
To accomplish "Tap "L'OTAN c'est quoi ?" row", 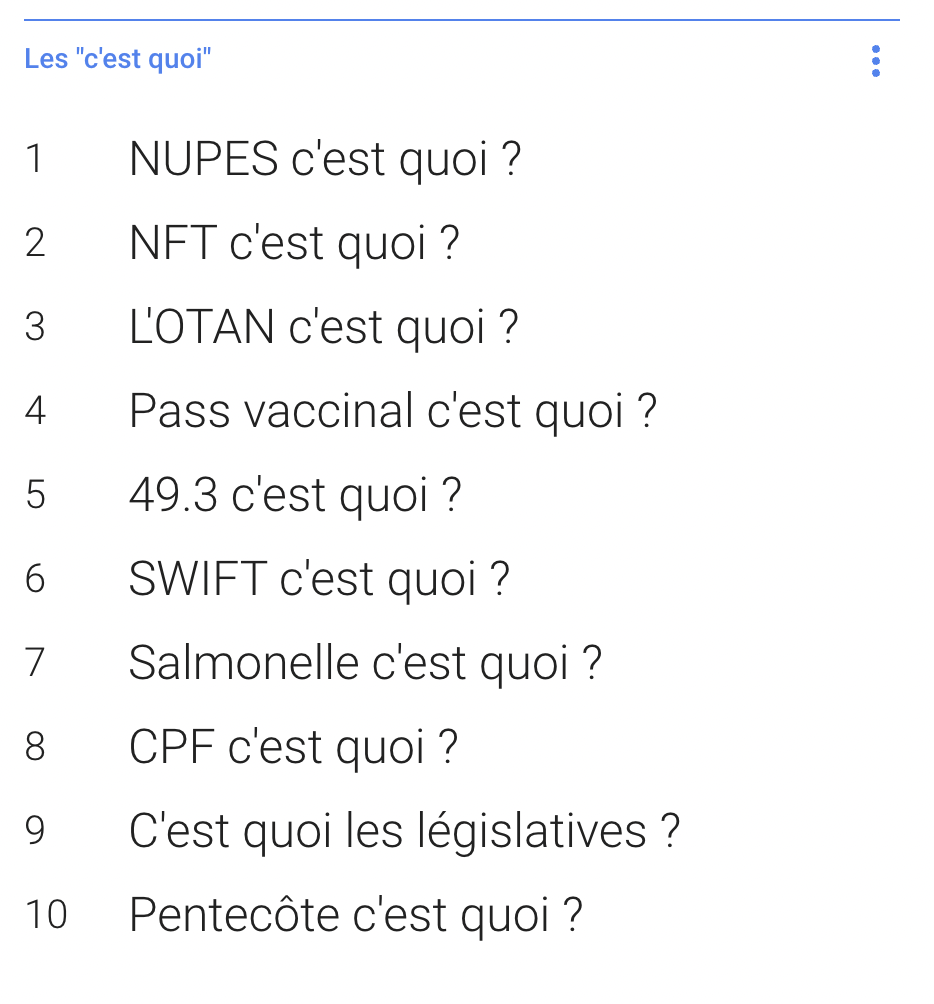I will pos(323,327).
